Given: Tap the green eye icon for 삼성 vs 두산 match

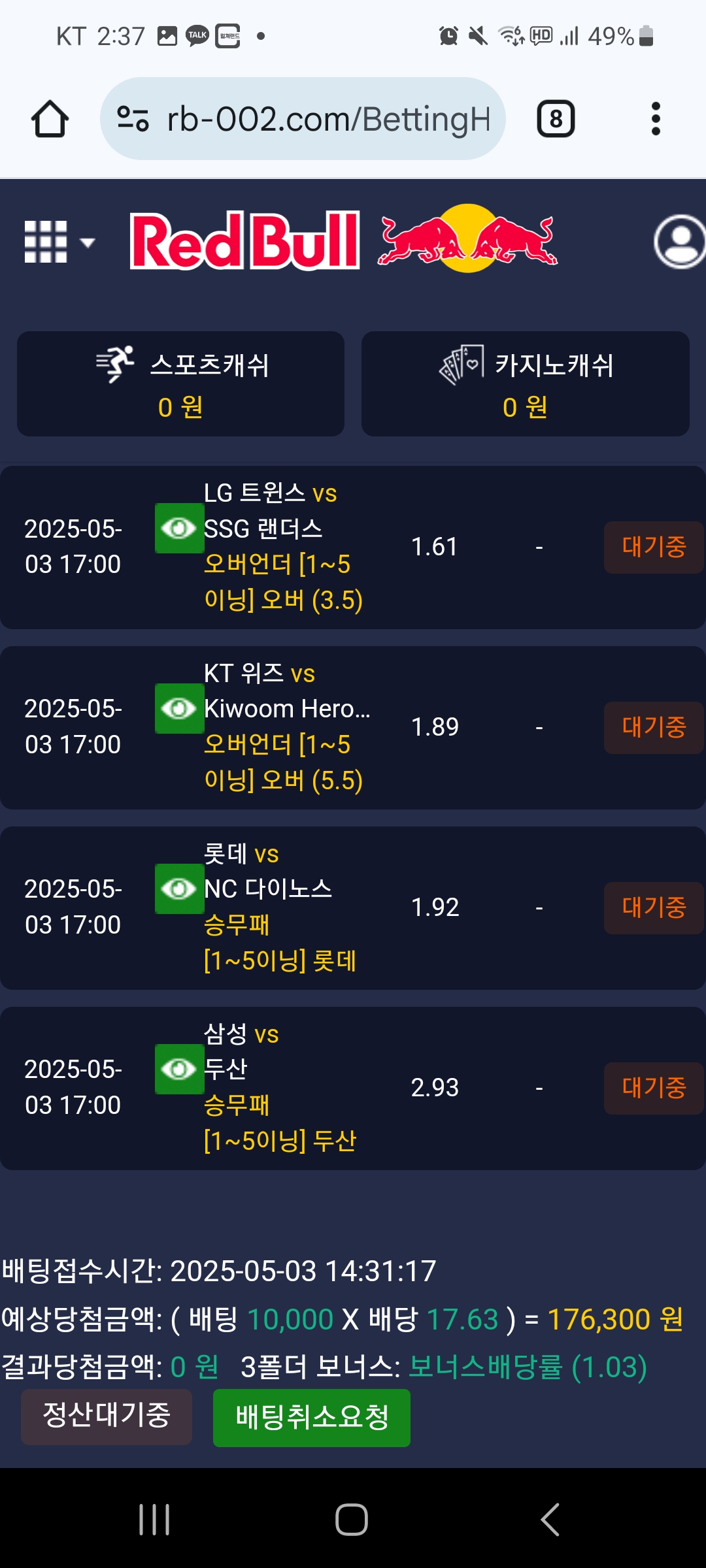Looking at the screenshot, I should point(179,1069).
